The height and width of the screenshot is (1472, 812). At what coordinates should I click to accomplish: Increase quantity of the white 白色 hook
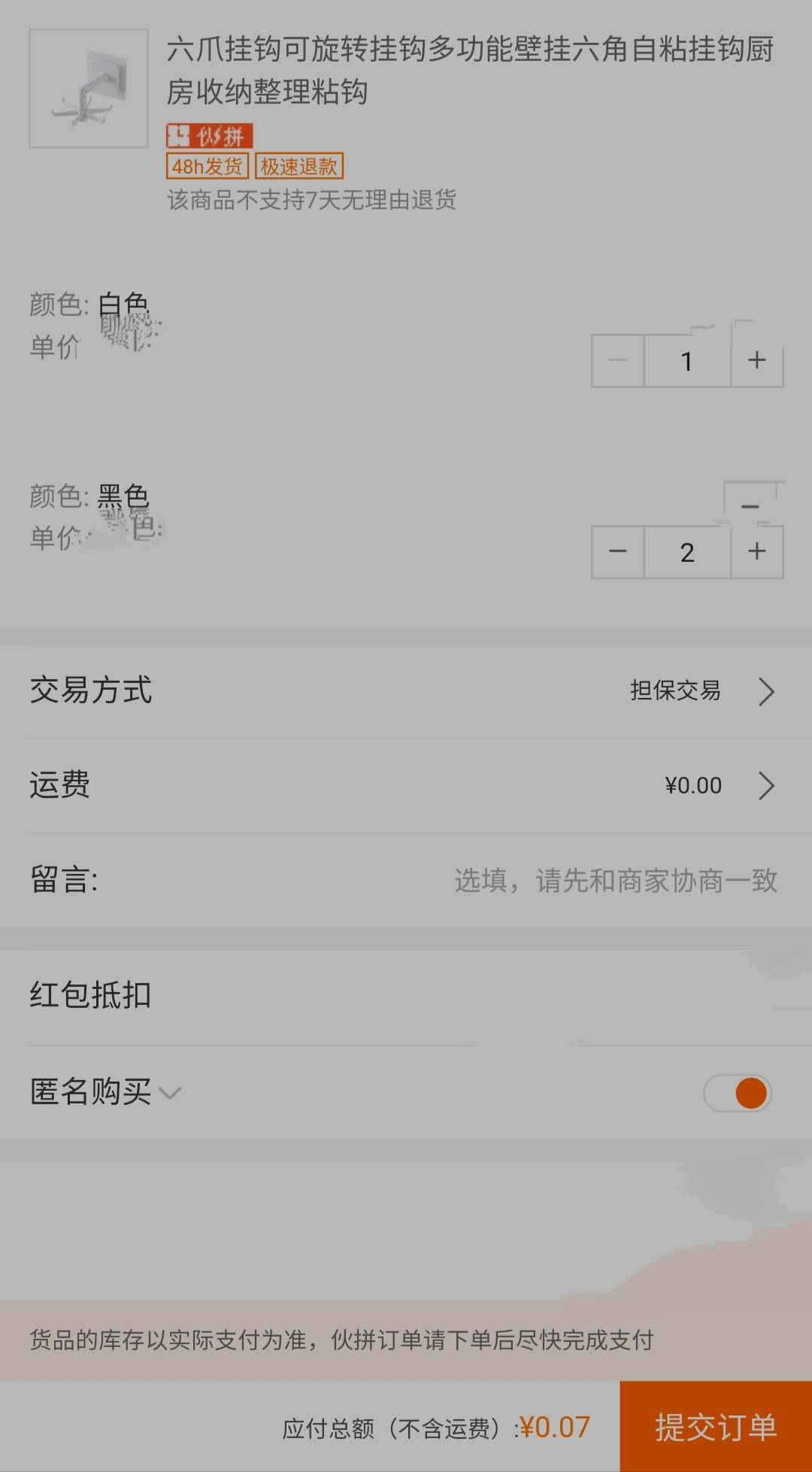point(756,361)
